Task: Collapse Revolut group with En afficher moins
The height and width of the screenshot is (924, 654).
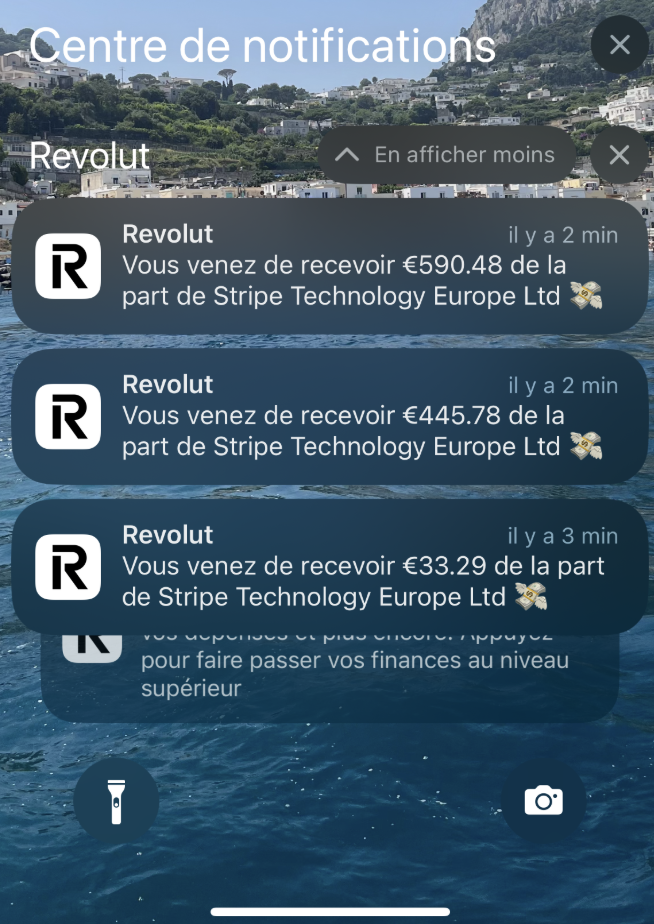Action: point(446,155)
